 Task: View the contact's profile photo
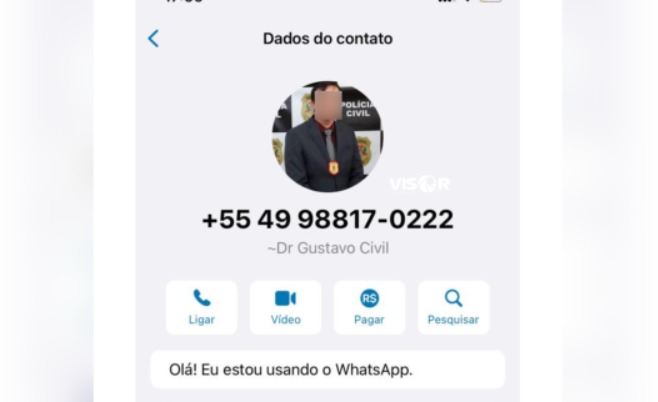pyautogui.click(x=327, y=136)
